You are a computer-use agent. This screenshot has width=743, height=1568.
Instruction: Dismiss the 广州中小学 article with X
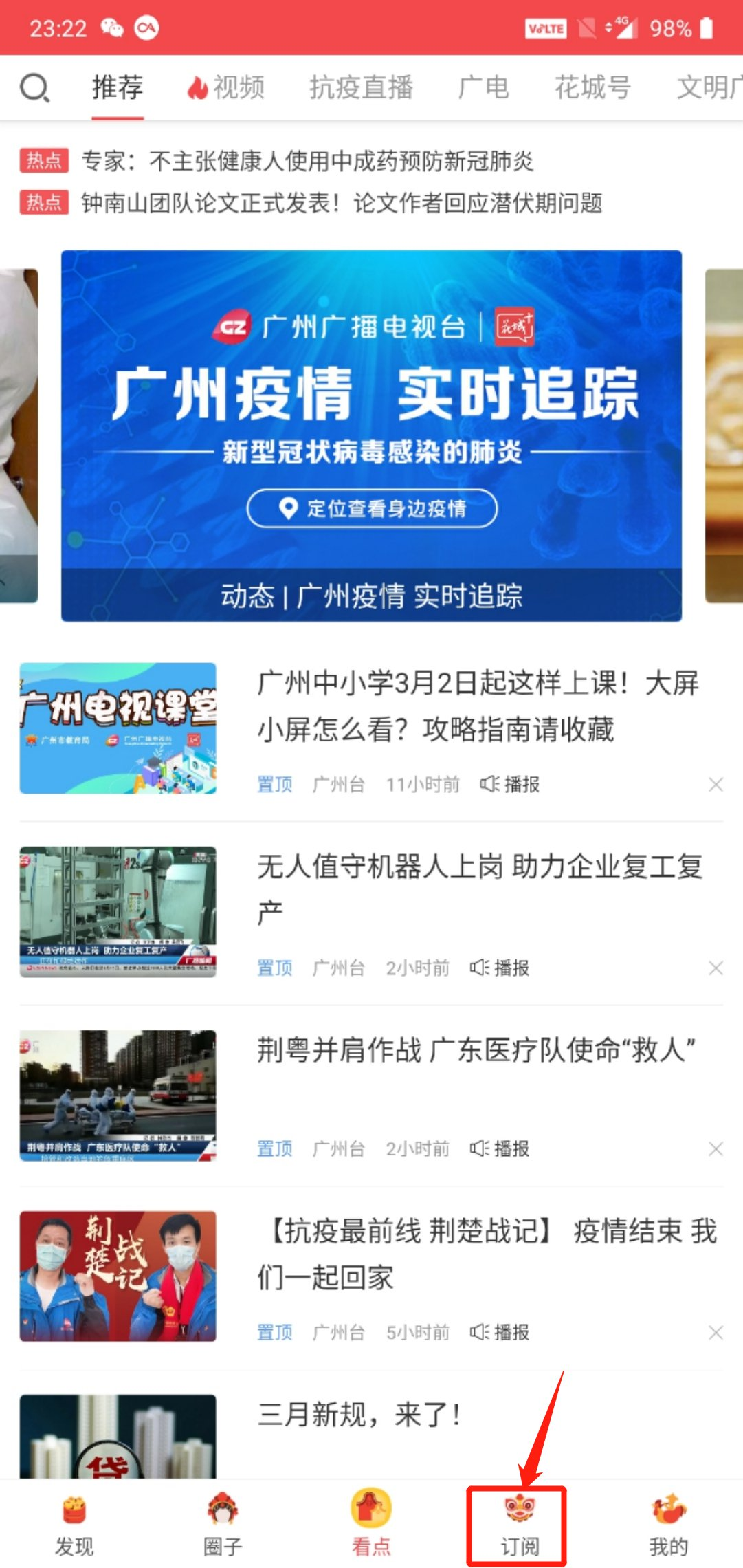[x=716, y=784]
